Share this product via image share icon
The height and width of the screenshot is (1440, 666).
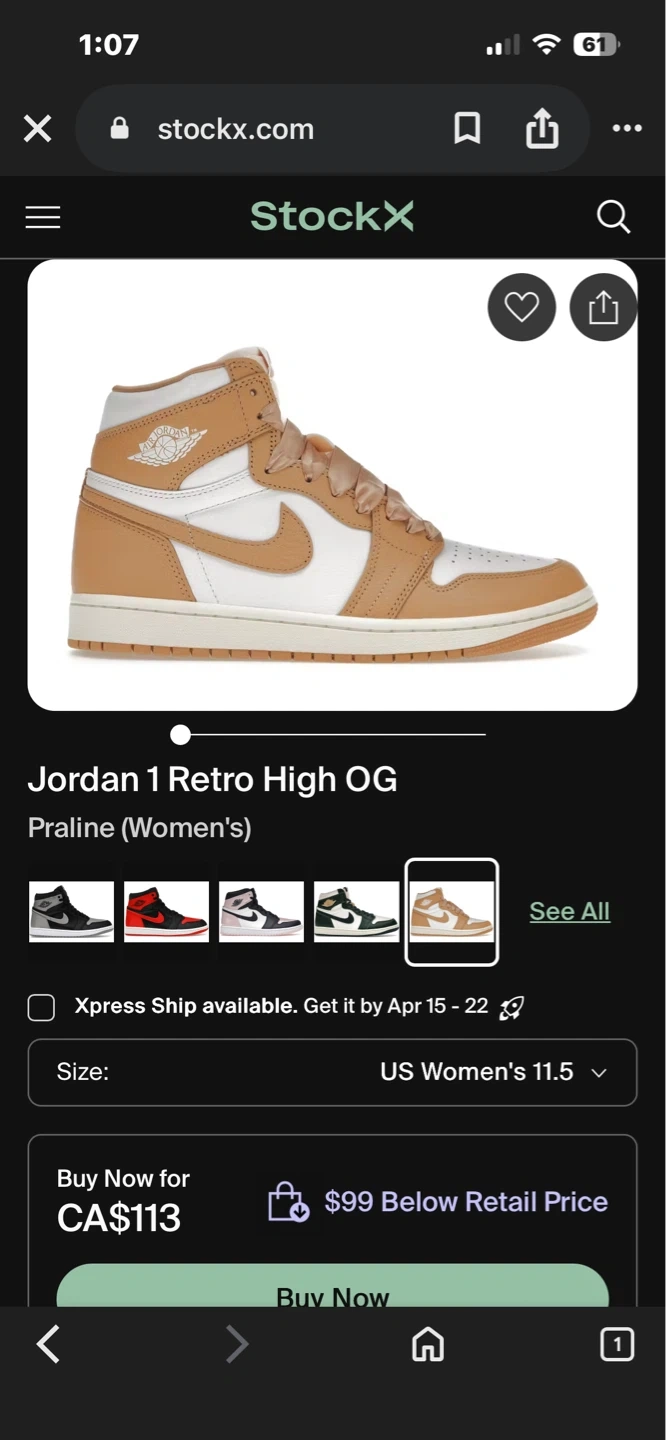coord(603,307)
